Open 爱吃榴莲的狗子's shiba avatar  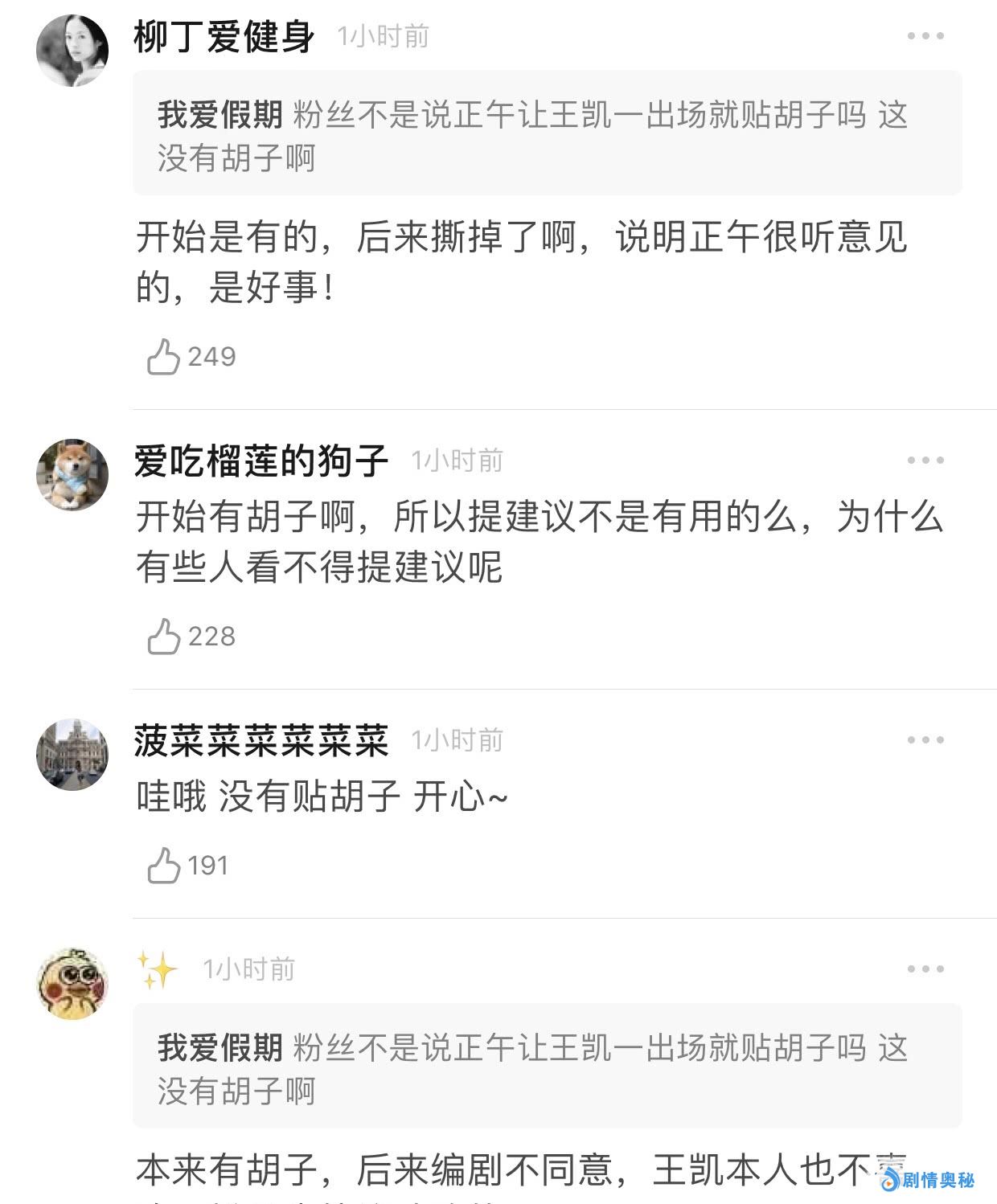tap(72, 474)
